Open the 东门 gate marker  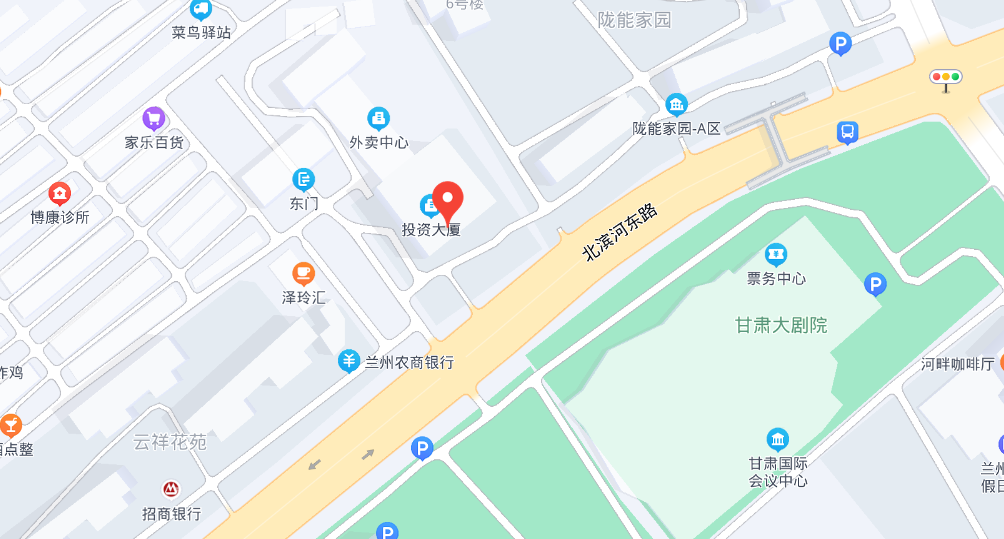click(304, 180)
